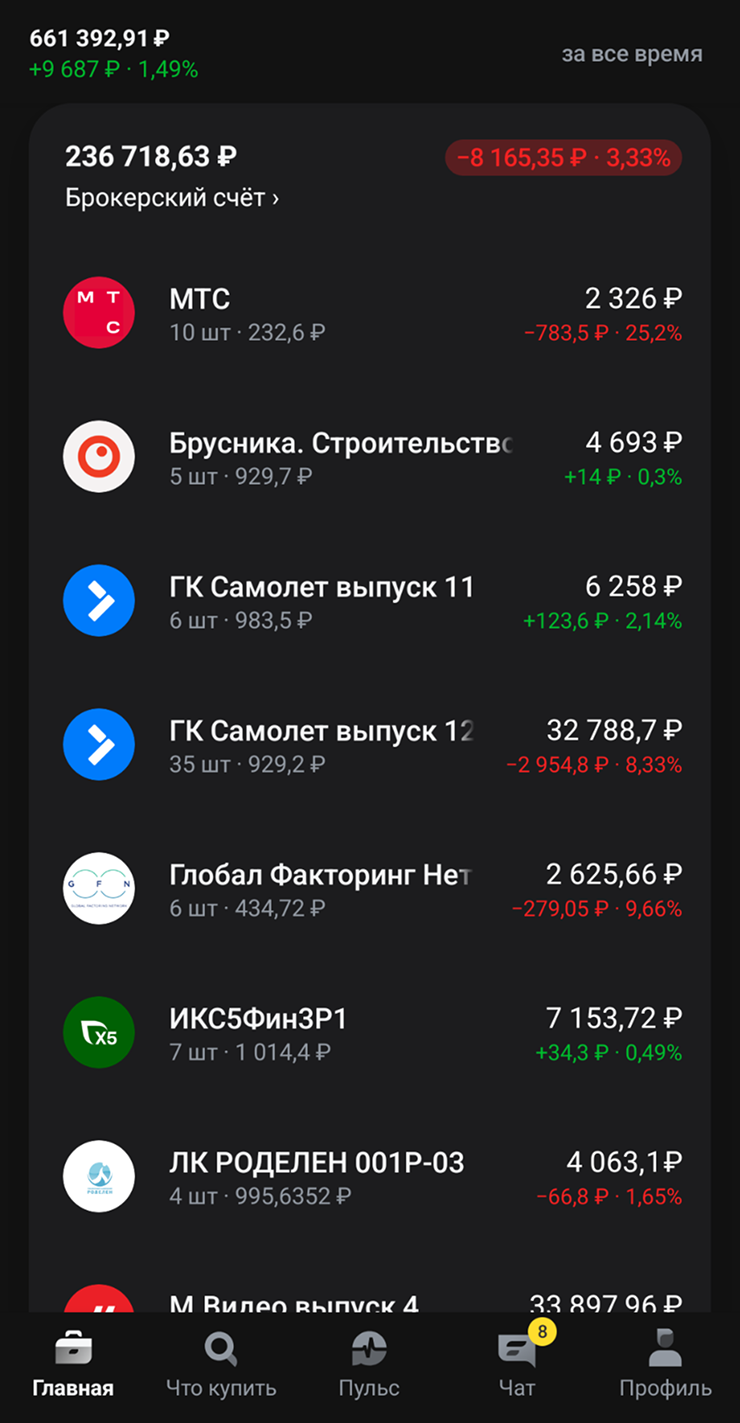Open the М.Видео выпуск 4 position
Image resolution: width=740 pixels, height=1423 pixels.
coord(370,1296)
